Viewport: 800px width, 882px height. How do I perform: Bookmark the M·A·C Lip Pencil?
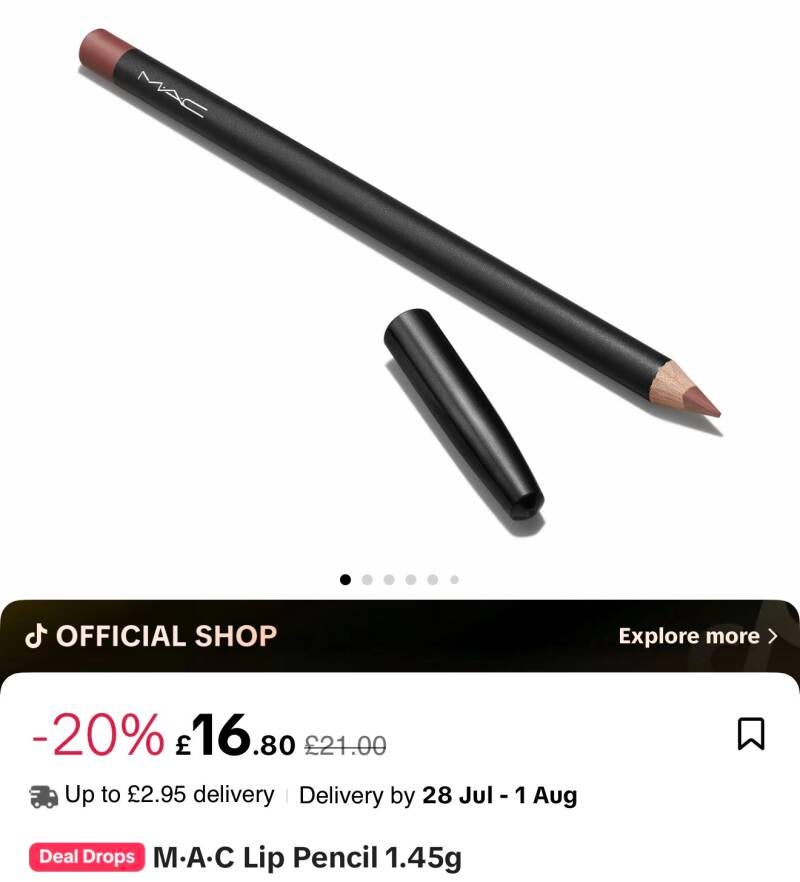(751, 734)
